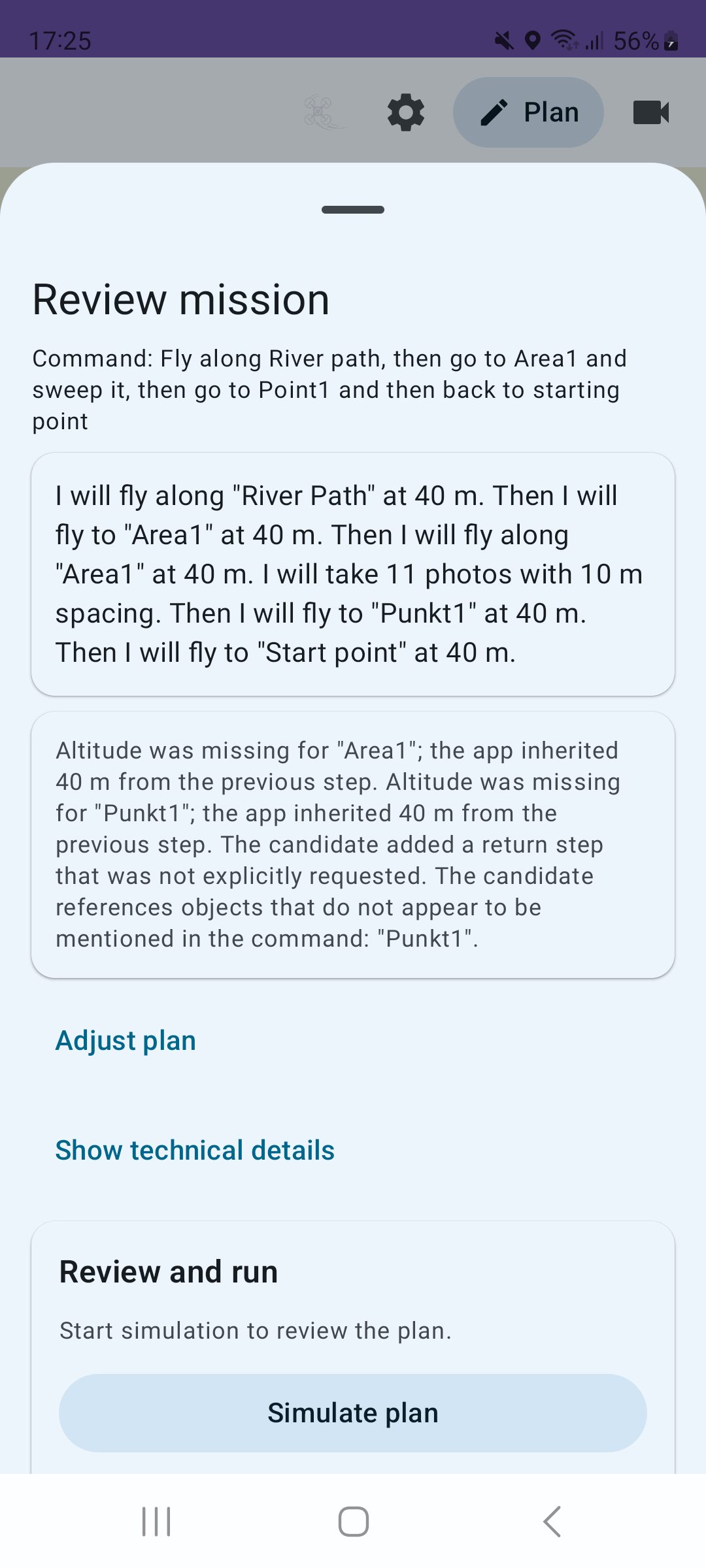The height and width of the screenshot is (1568, 706).
Task: Open recent apps in navigation bar
Action: pyautogui.click(x=156, y=1522)
